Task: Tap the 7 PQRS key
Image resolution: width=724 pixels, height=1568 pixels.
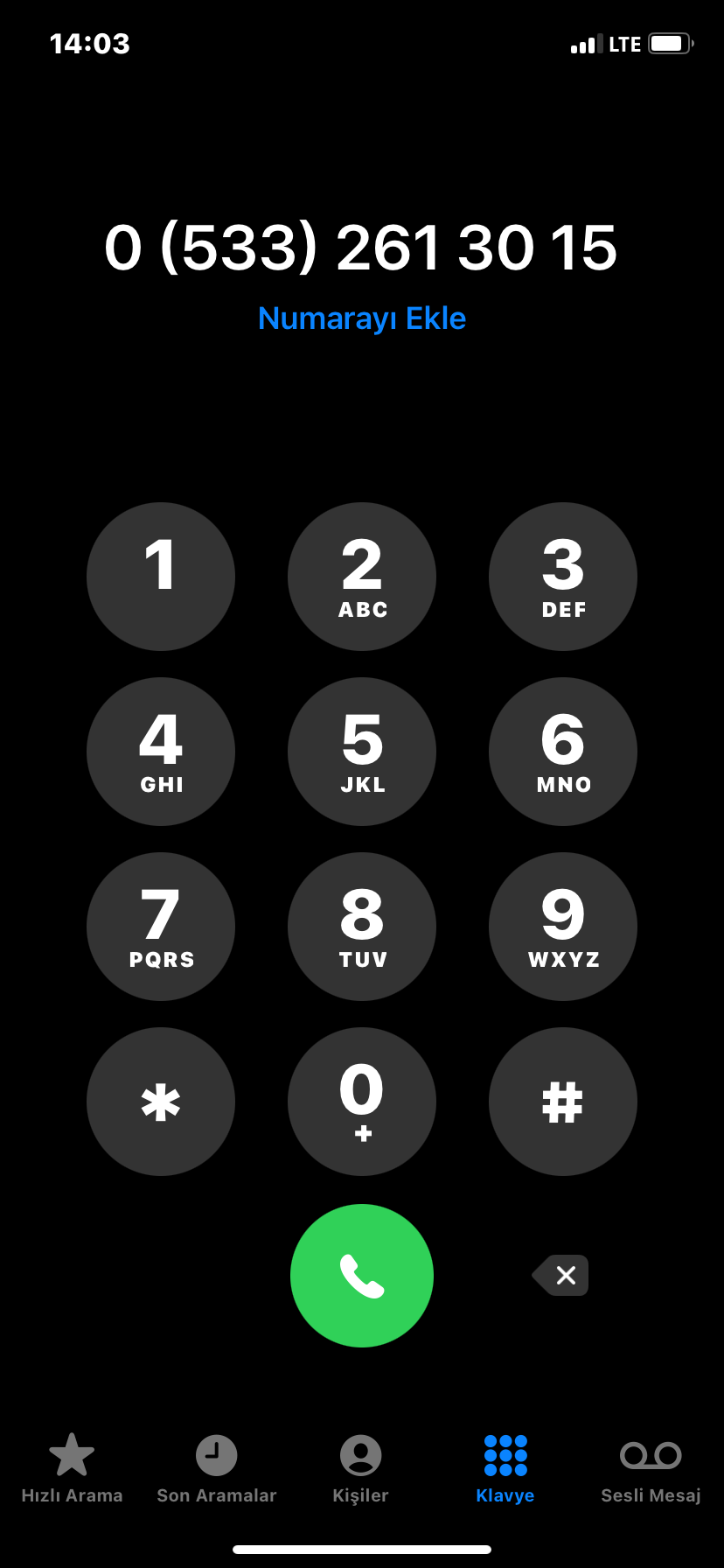Action: pos(161,927)
